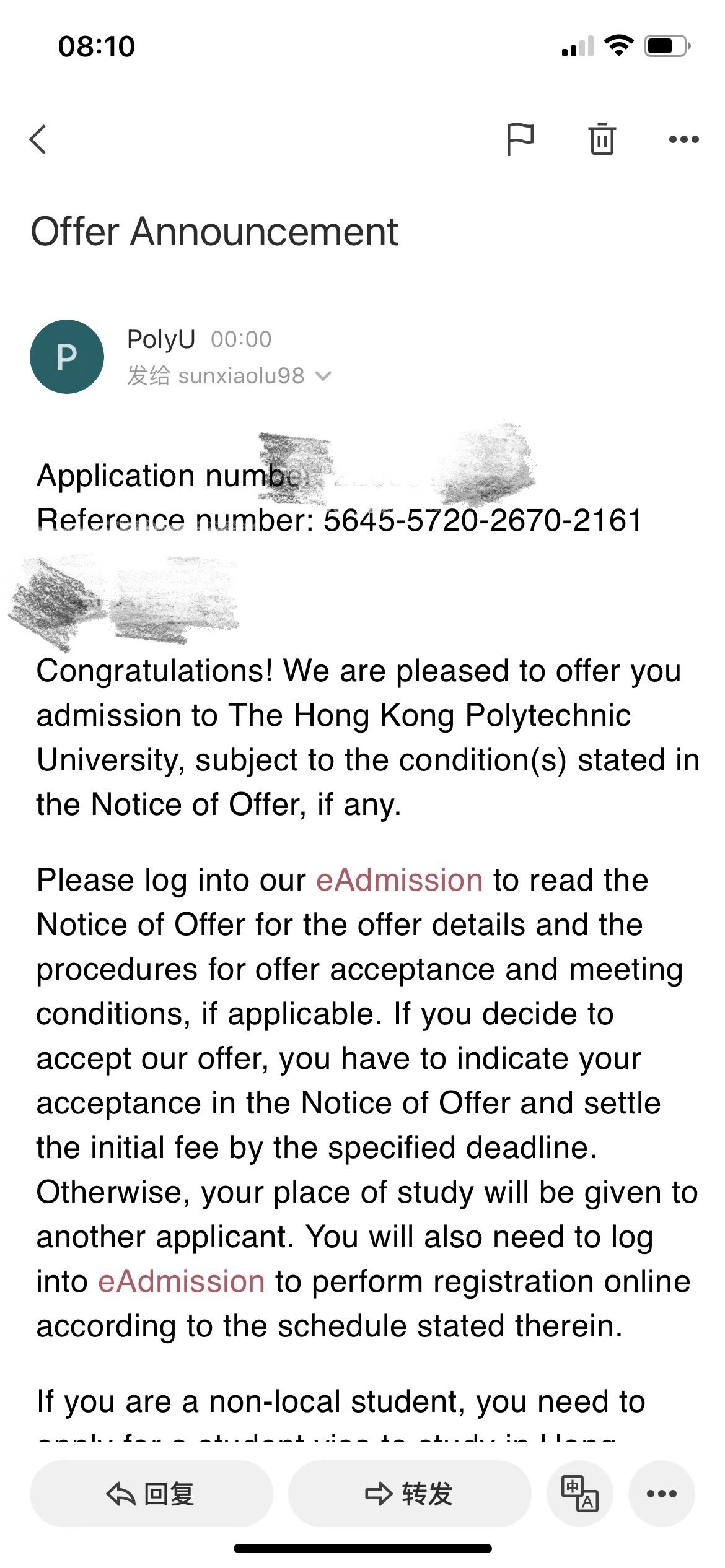Flag this email

click(x=520, y=139)
